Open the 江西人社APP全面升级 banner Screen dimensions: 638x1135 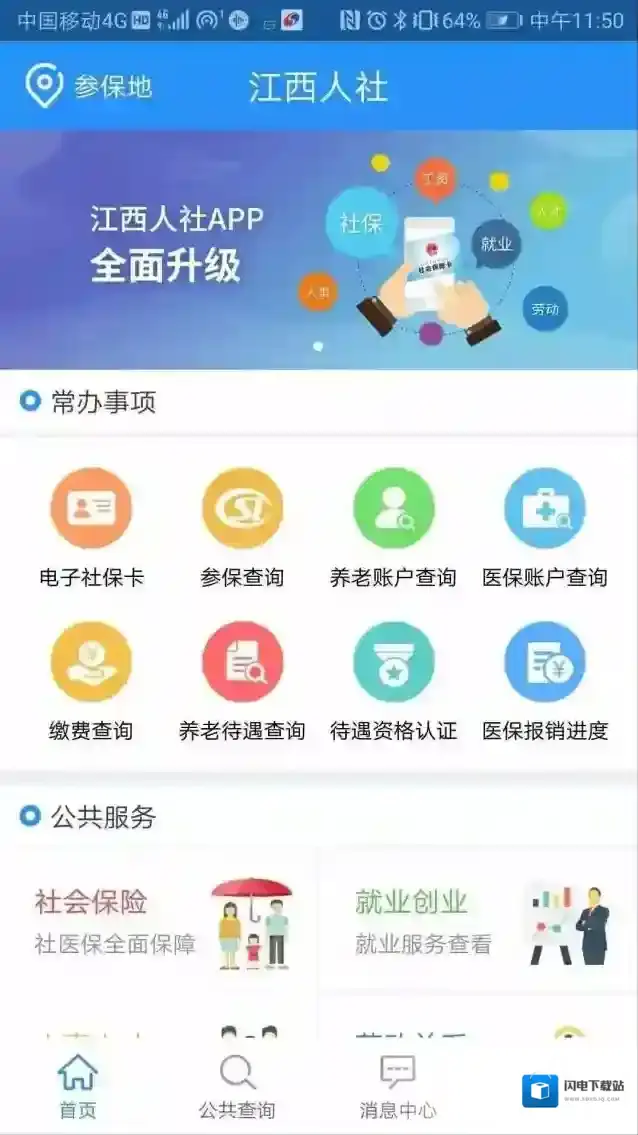pos(318,250)
